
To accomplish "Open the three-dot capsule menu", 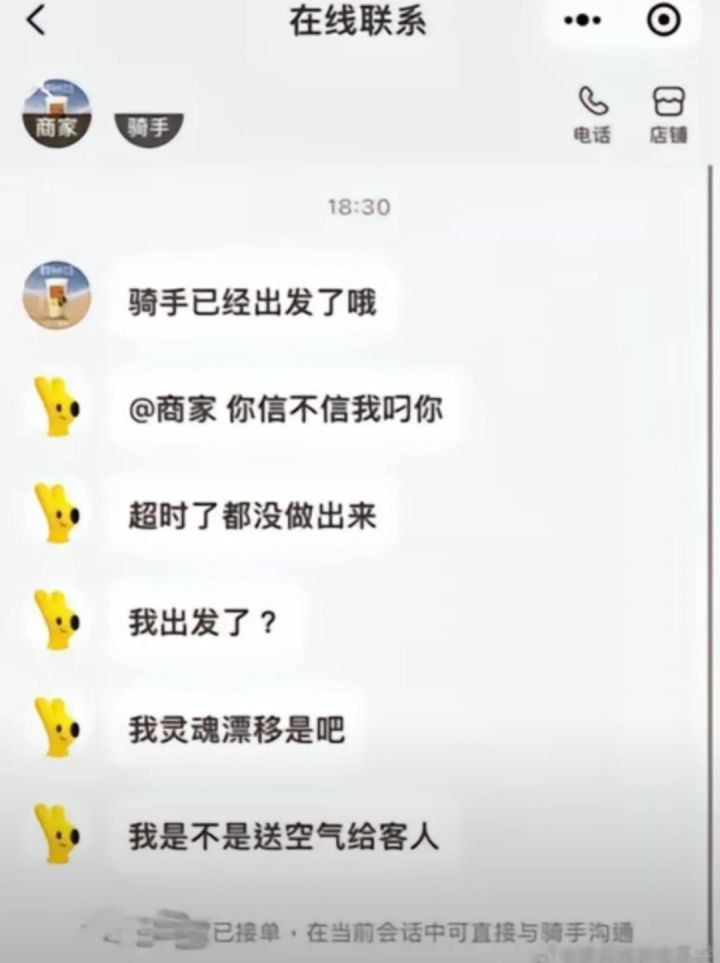I will pos(582,19).
